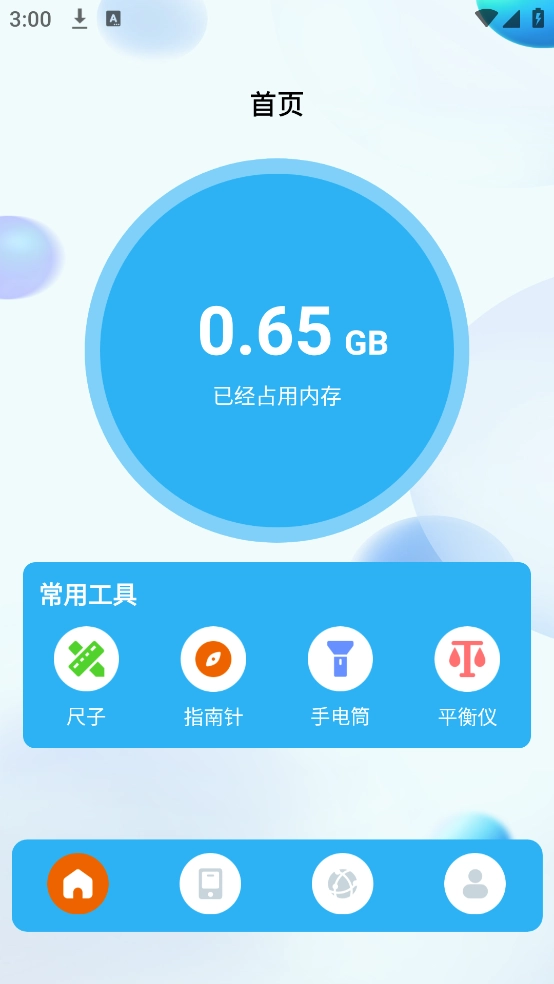Image resolution: width=554 pixels, height=984 pixels.
Task: Switch to the phone device tab
Action: pyautogui.click(x=210, y=884)
